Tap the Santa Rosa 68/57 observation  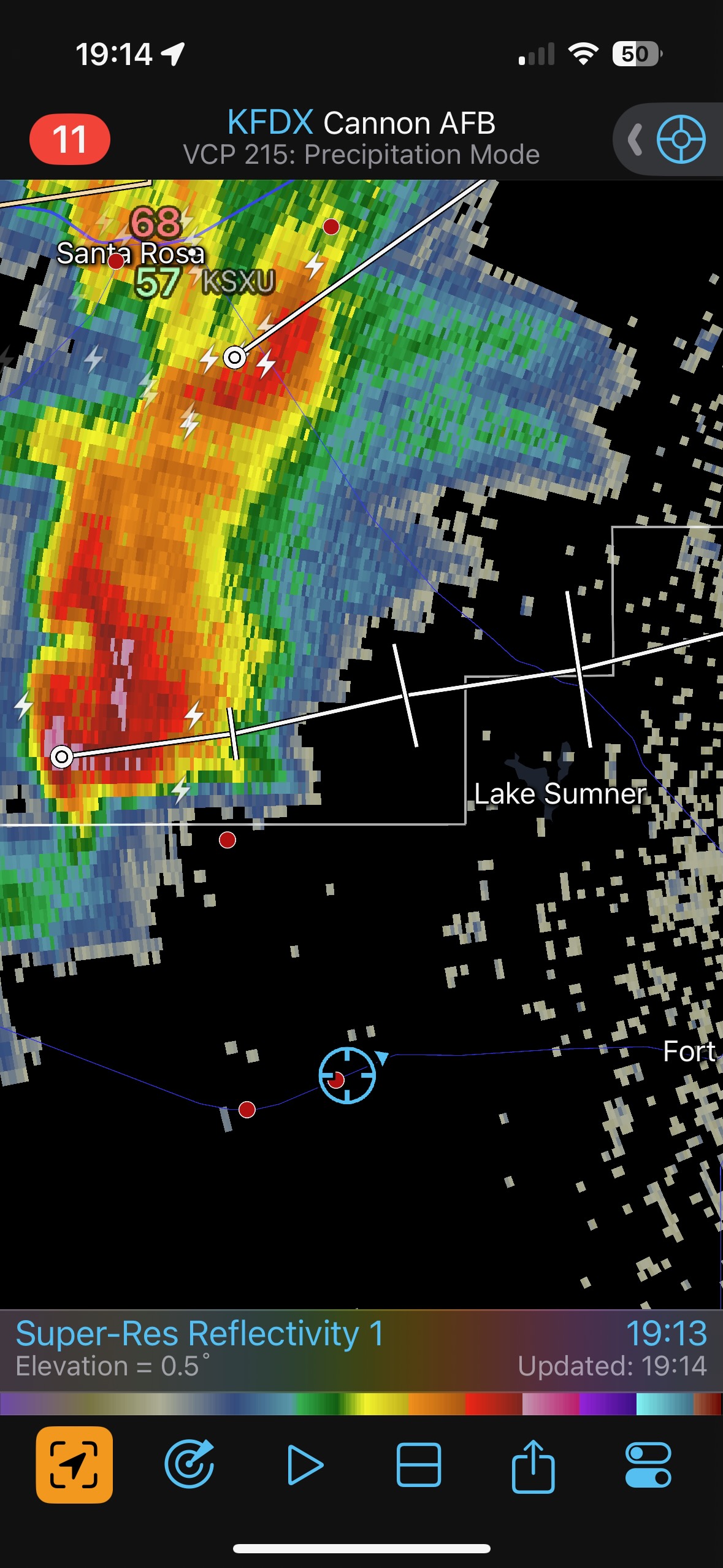(x=156, y=253)
